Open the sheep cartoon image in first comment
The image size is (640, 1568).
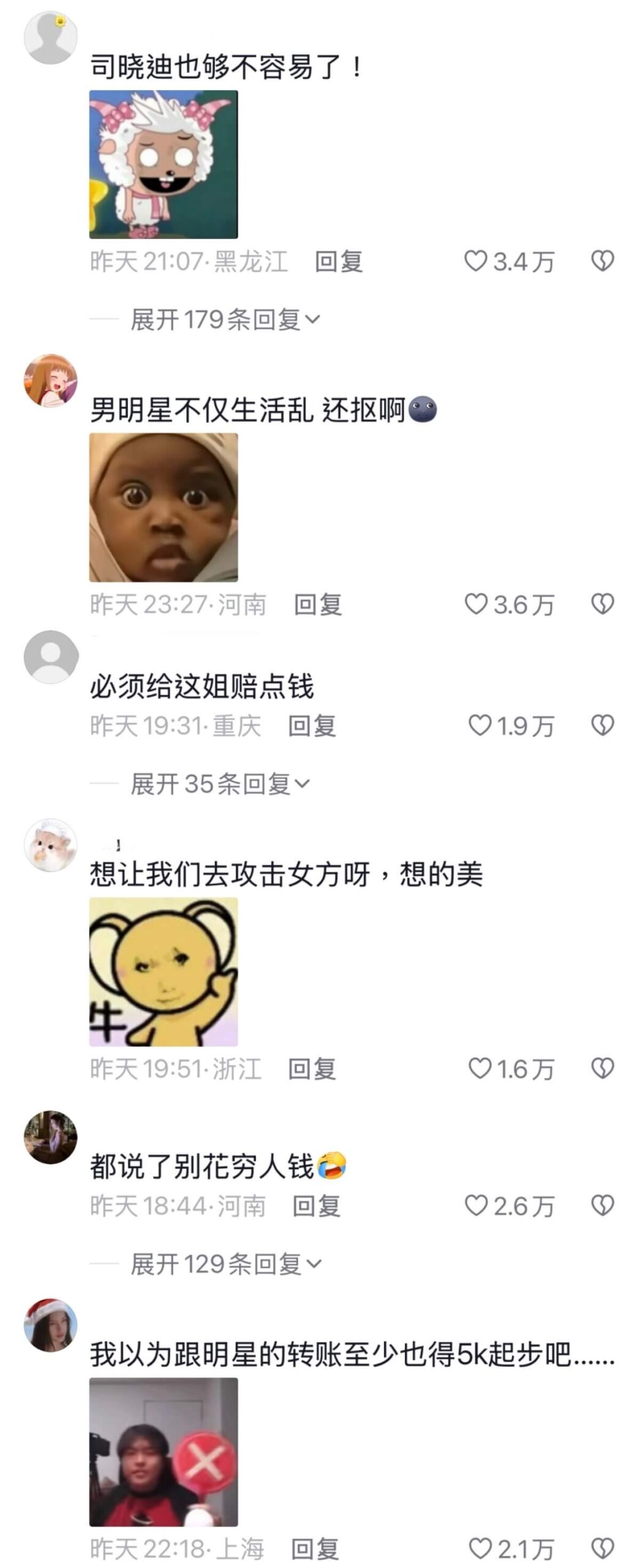tap(164, 165)
